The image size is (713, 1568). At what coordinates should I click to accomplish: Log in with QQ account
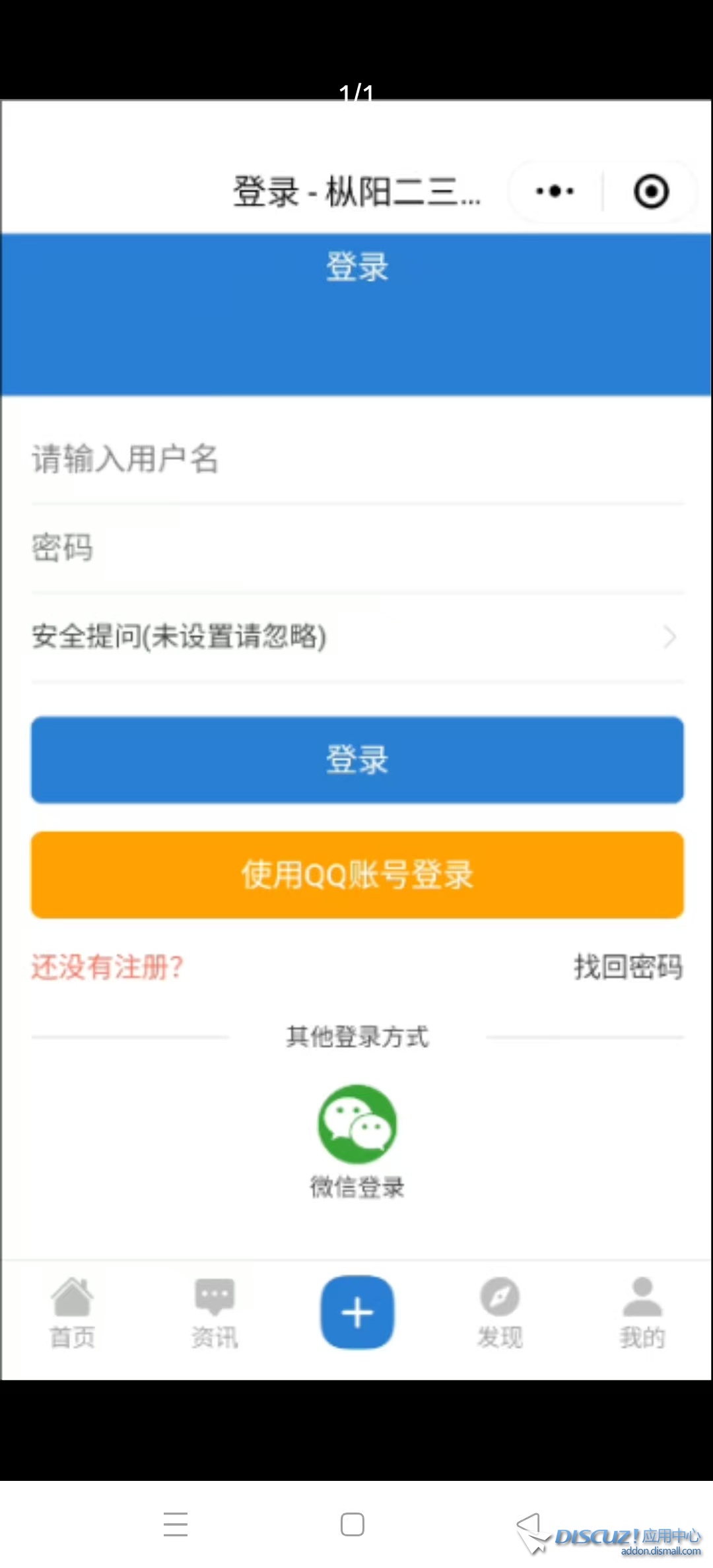click(x=356, y=875)
